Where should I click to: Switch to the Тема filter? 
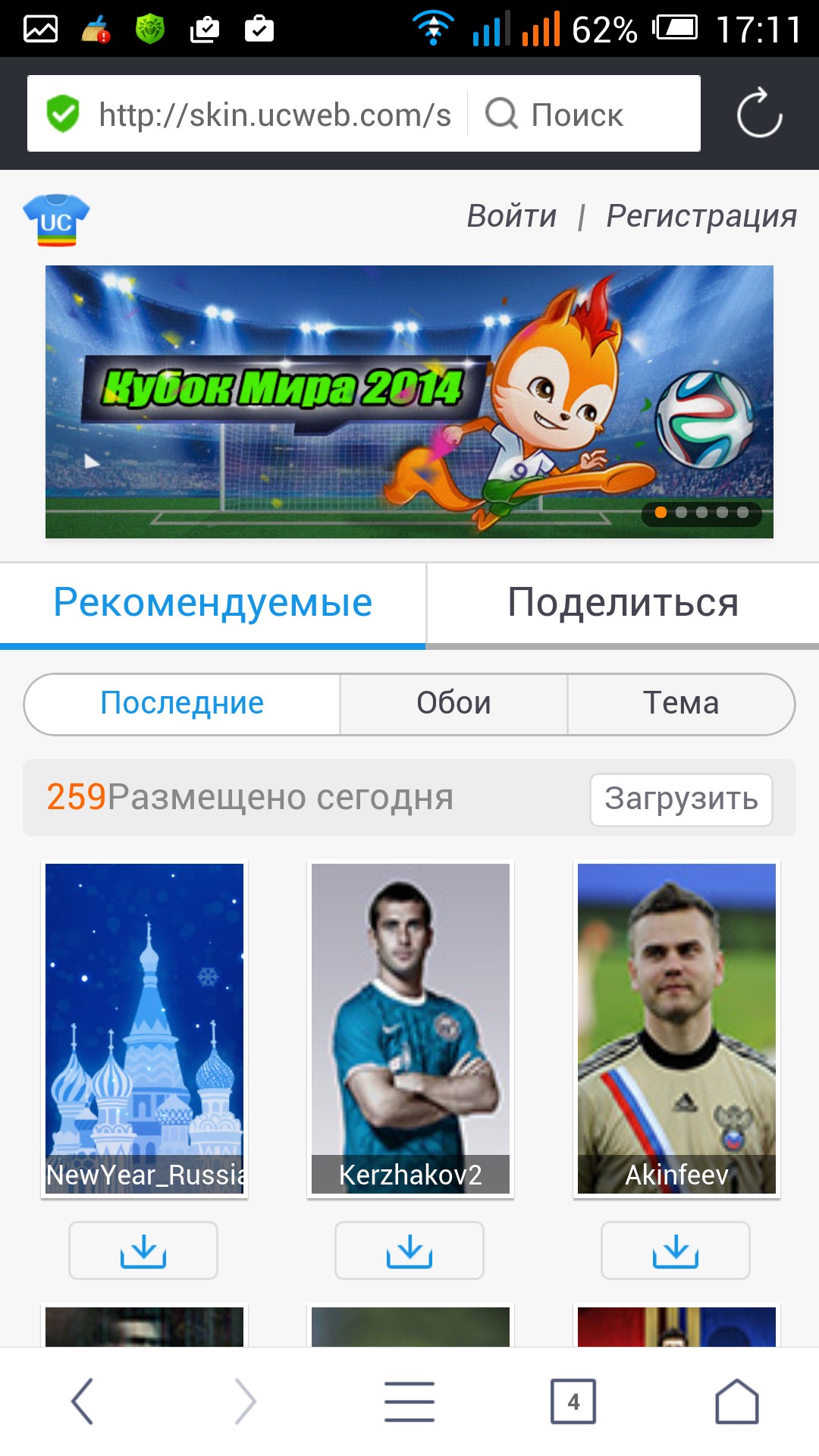pos(680,704)
